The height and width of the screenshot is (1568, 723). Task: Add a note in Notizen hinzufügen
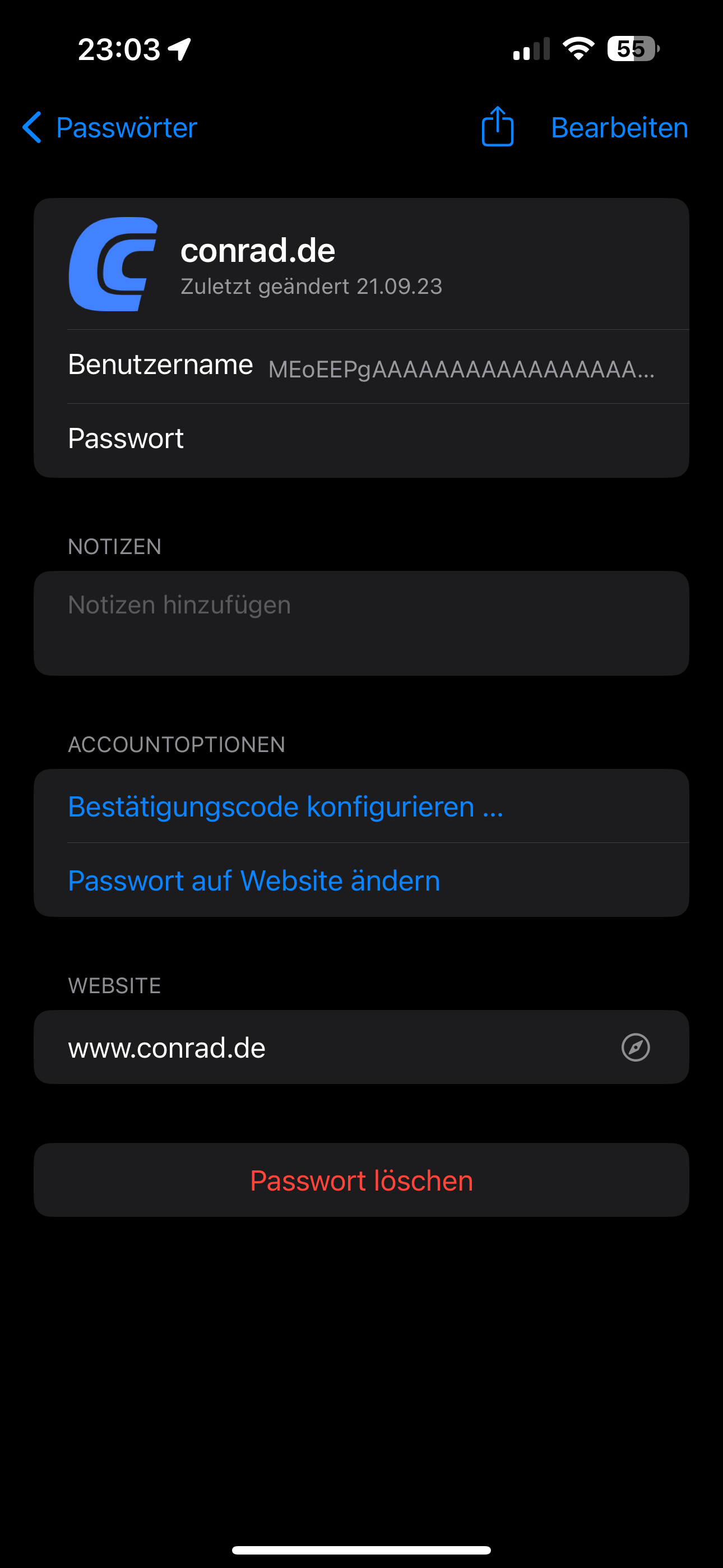coord(361,622)
